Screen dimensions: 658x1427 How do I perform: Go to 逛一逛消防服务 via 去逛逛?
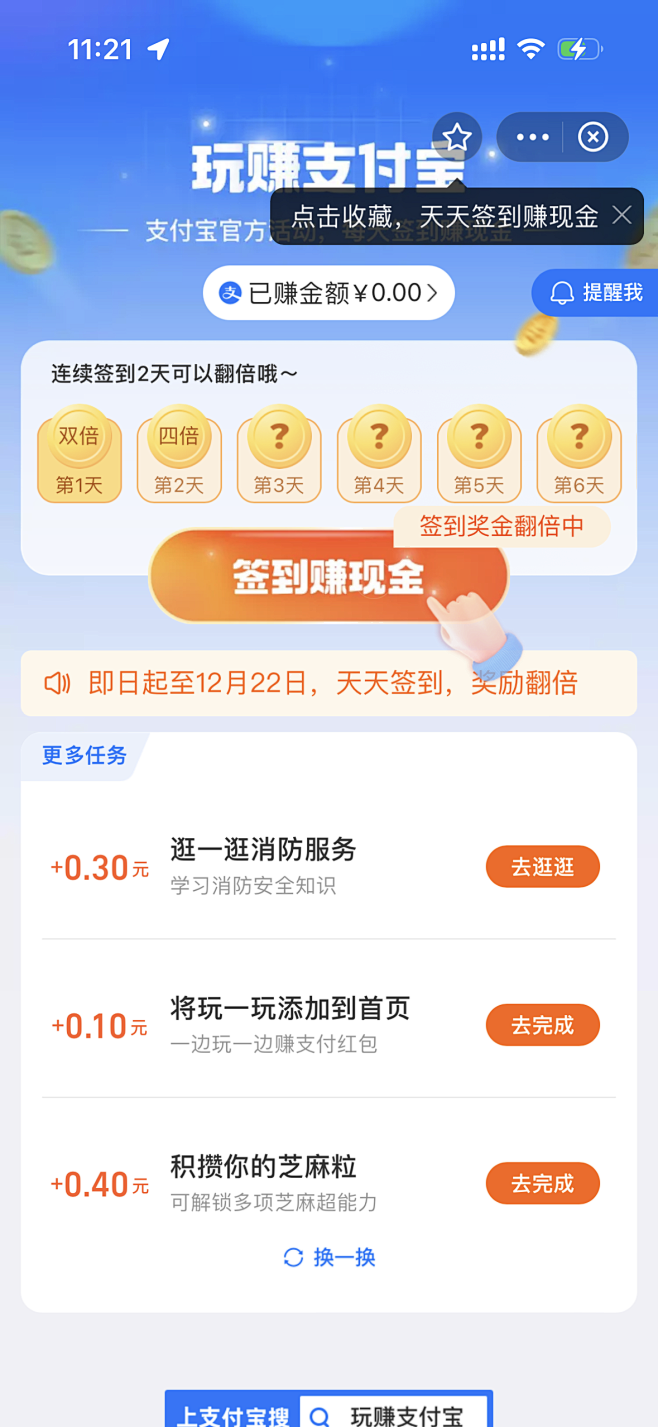click(x=542, y=867)
